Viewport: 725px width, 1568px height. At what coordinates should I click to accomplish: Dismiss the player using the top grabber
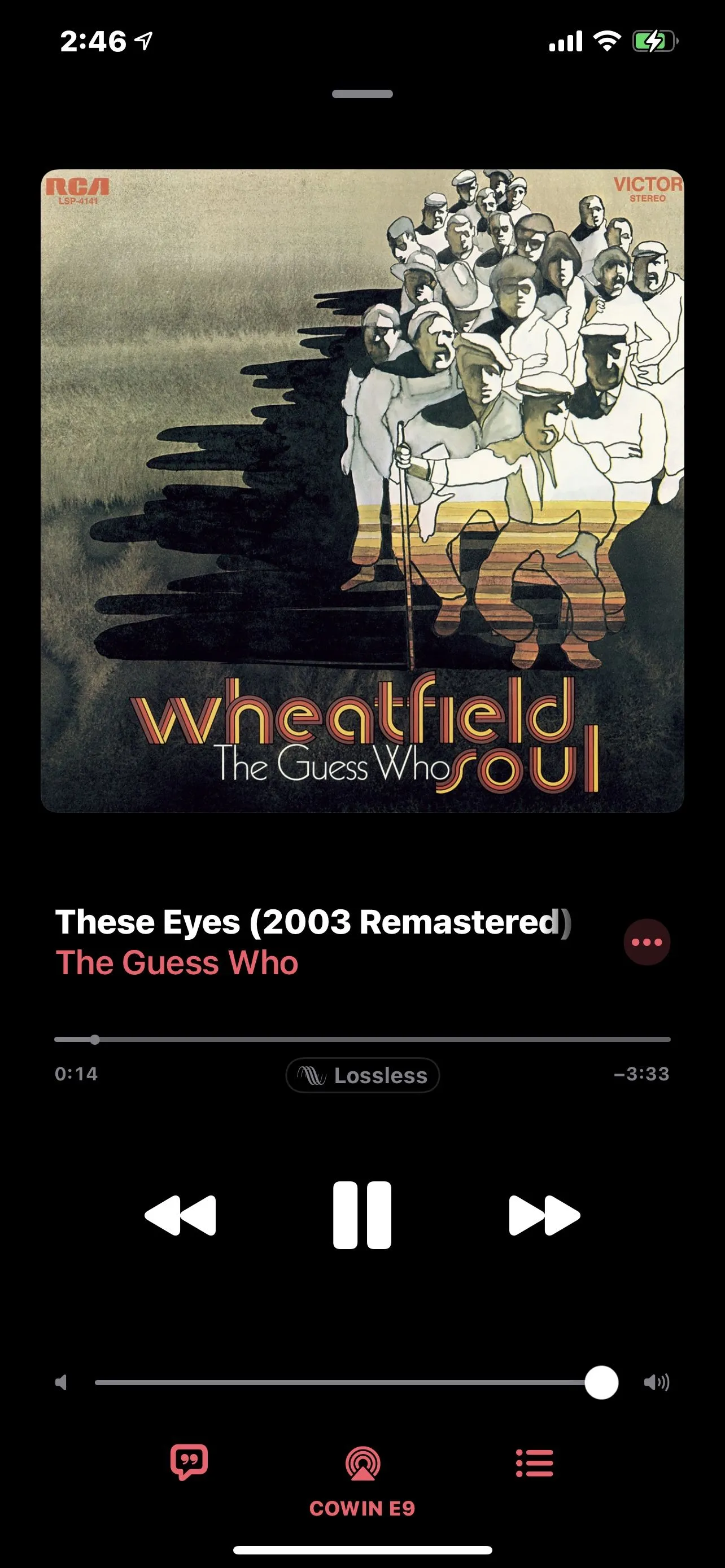[362, 94]
